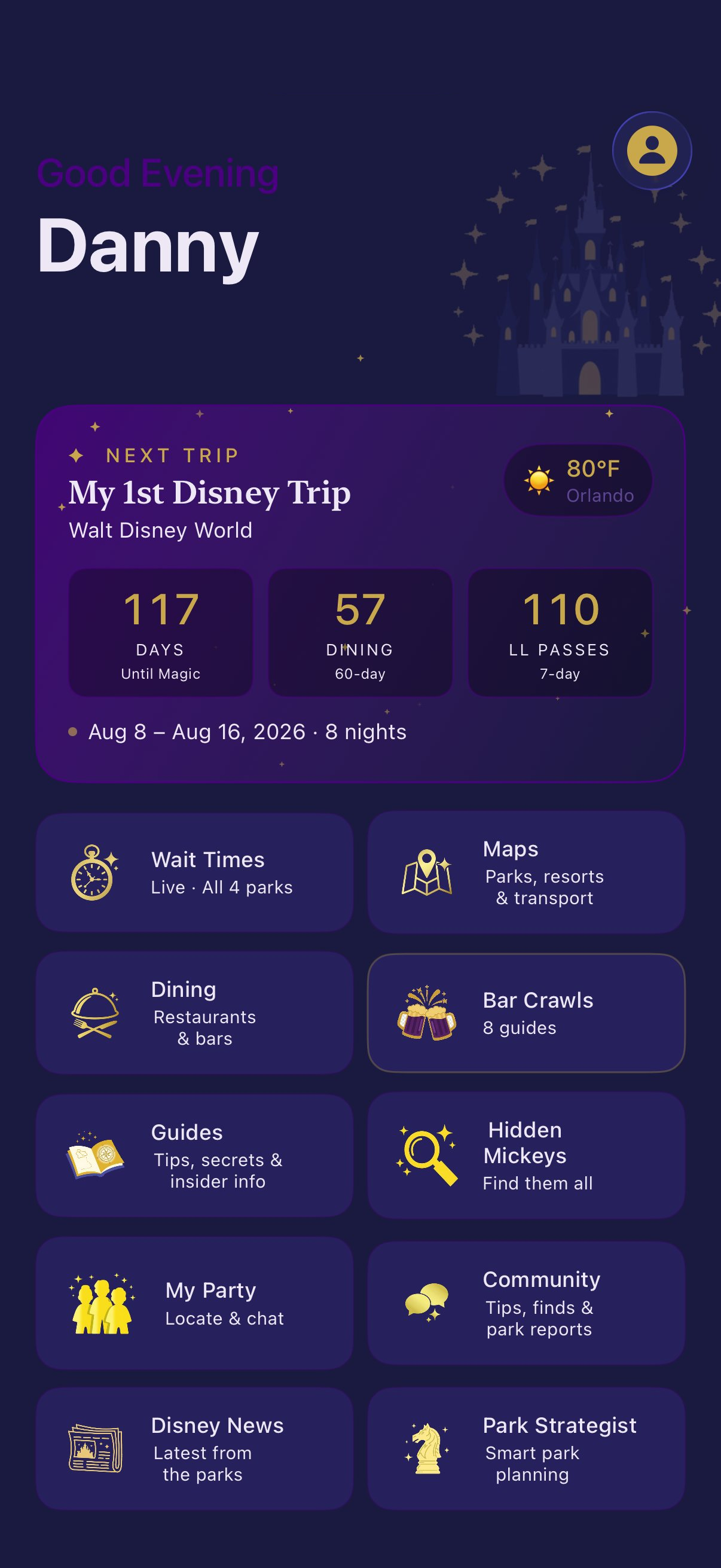Open the Maps tile
Viewport: 721px width, 1568px height.
click(526, 873)
